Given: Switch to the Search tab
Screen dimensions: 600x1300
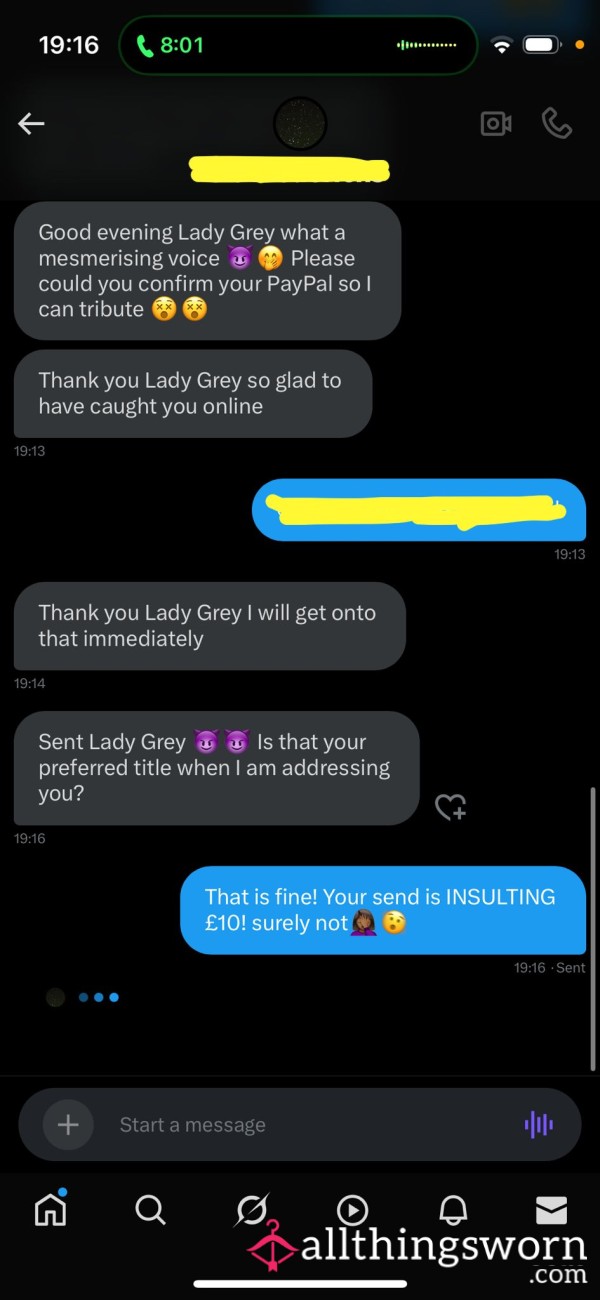Looking at the screenshot, I should click(150, 1210).
